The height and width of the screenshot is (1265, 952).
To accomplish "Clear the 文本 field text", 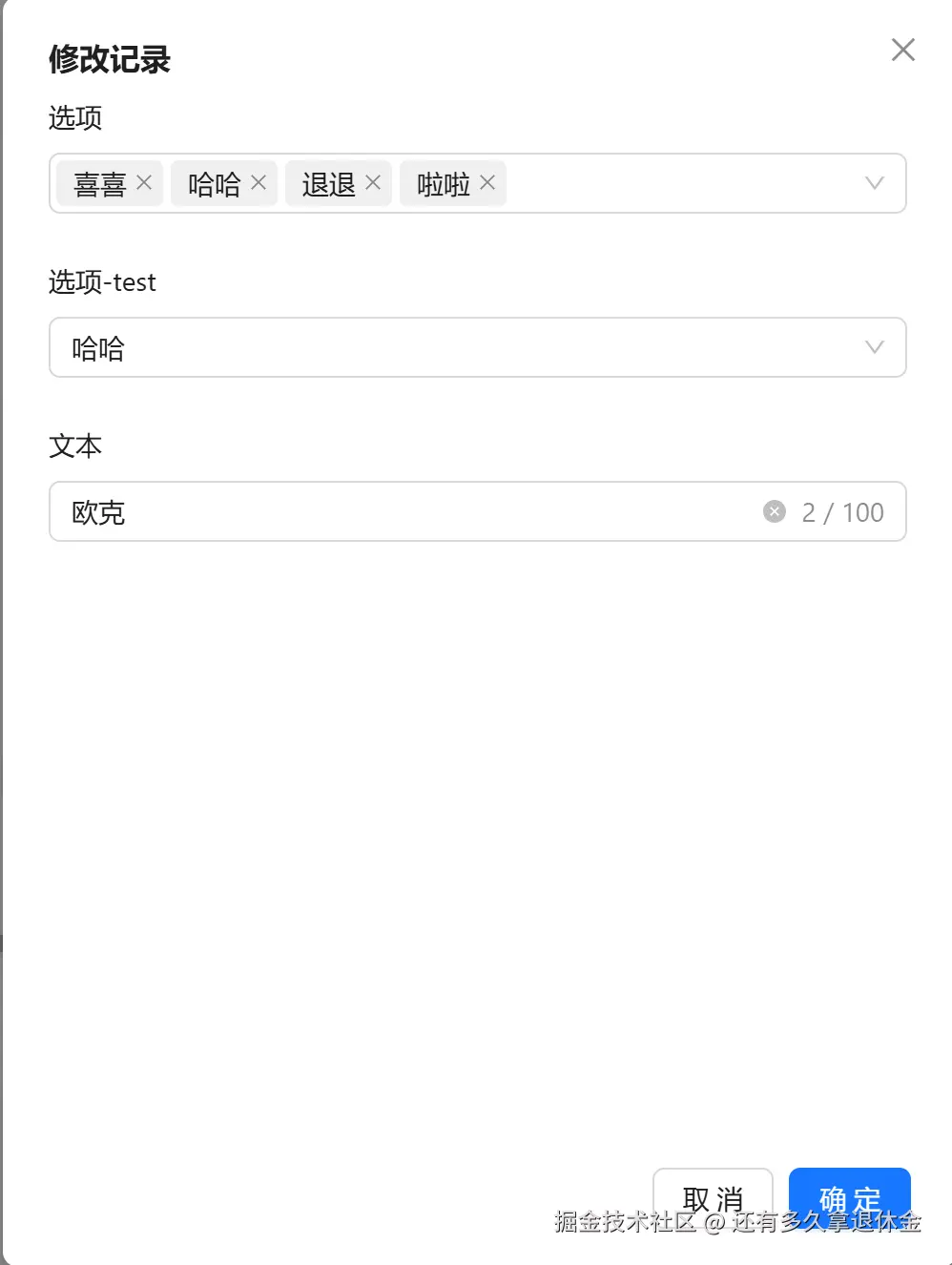I will pyautogui.click(x=774, y=511).
